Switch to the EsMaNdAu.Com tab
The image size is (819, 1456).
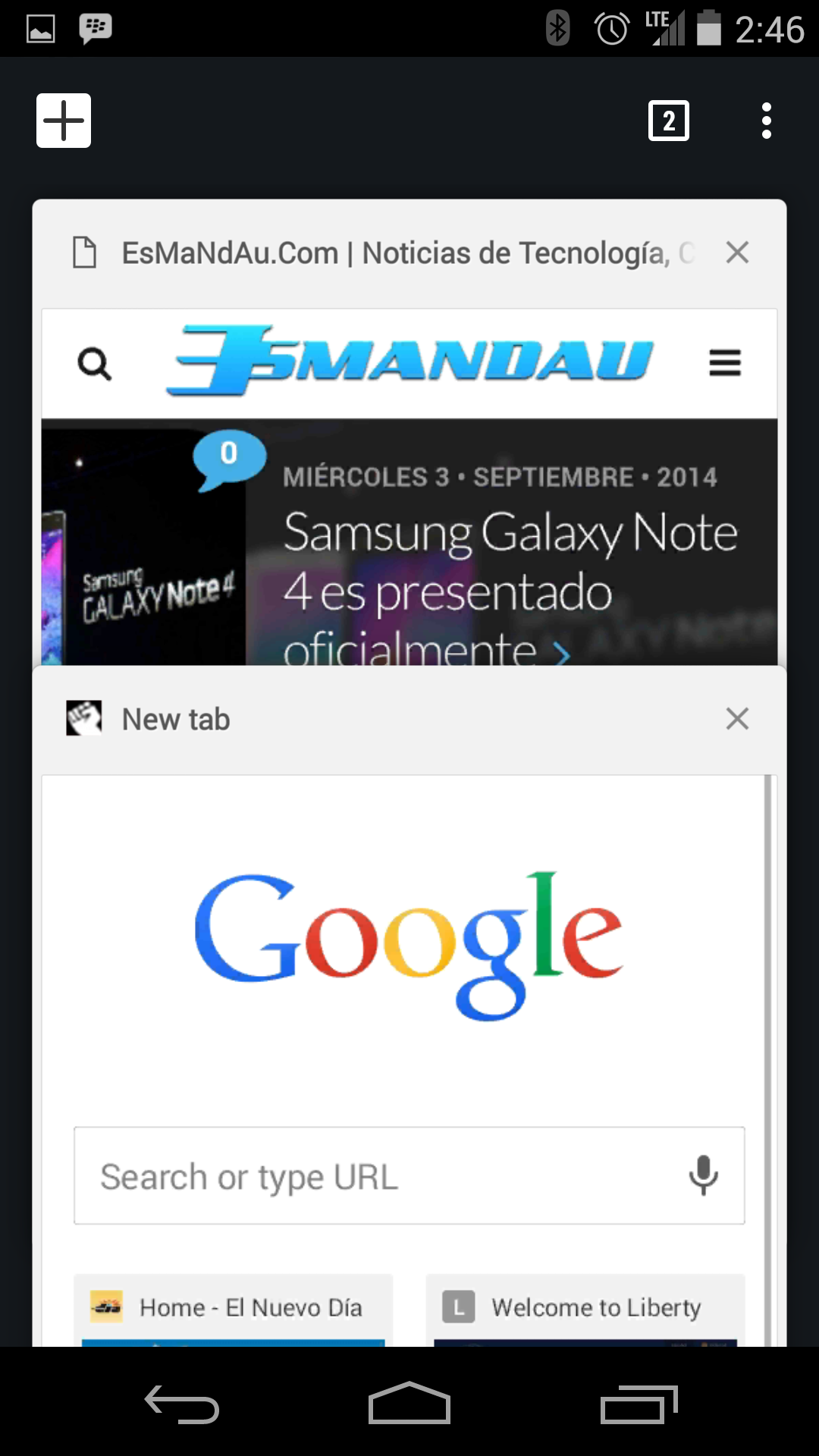click(409, 432)
